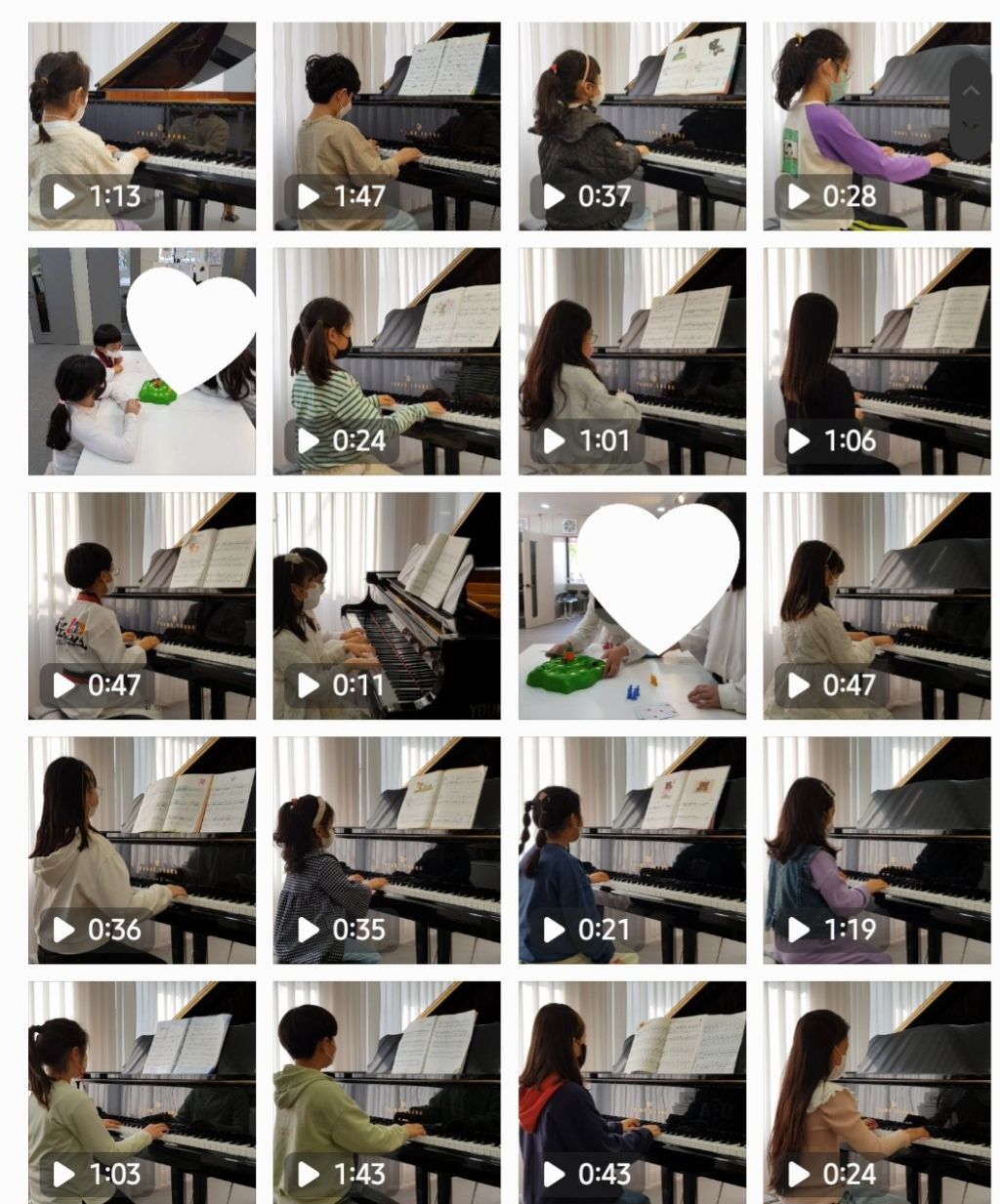This screenshot has height=1204, width=1000.
Task: Open the video lasting 1:47
Action: click(387, 127)
